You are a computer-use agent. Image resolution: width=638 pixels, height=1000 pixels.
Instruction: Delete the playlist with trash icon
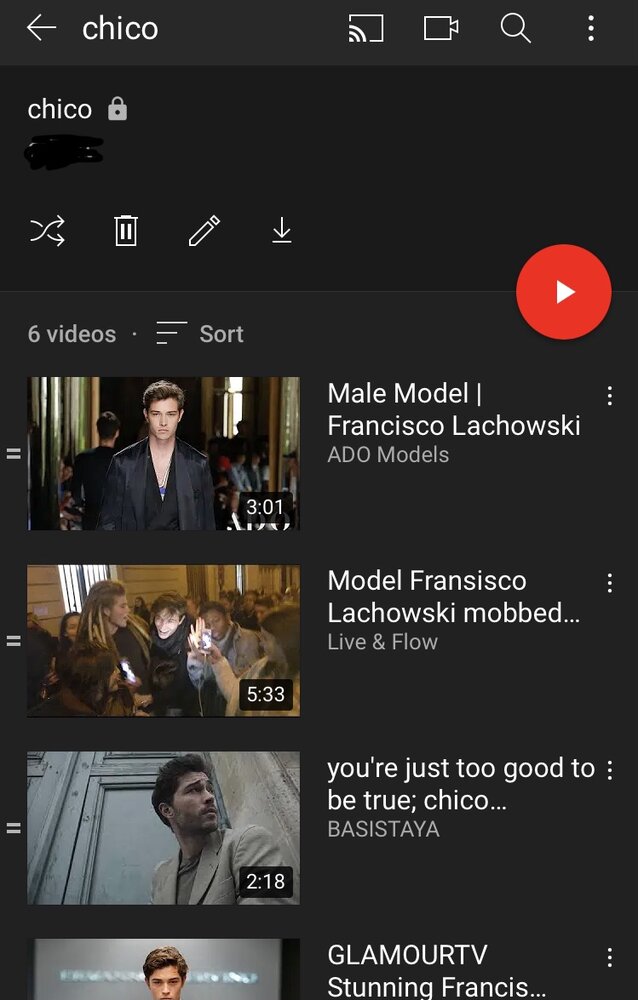pyautogui.click(x=125, y=231)
